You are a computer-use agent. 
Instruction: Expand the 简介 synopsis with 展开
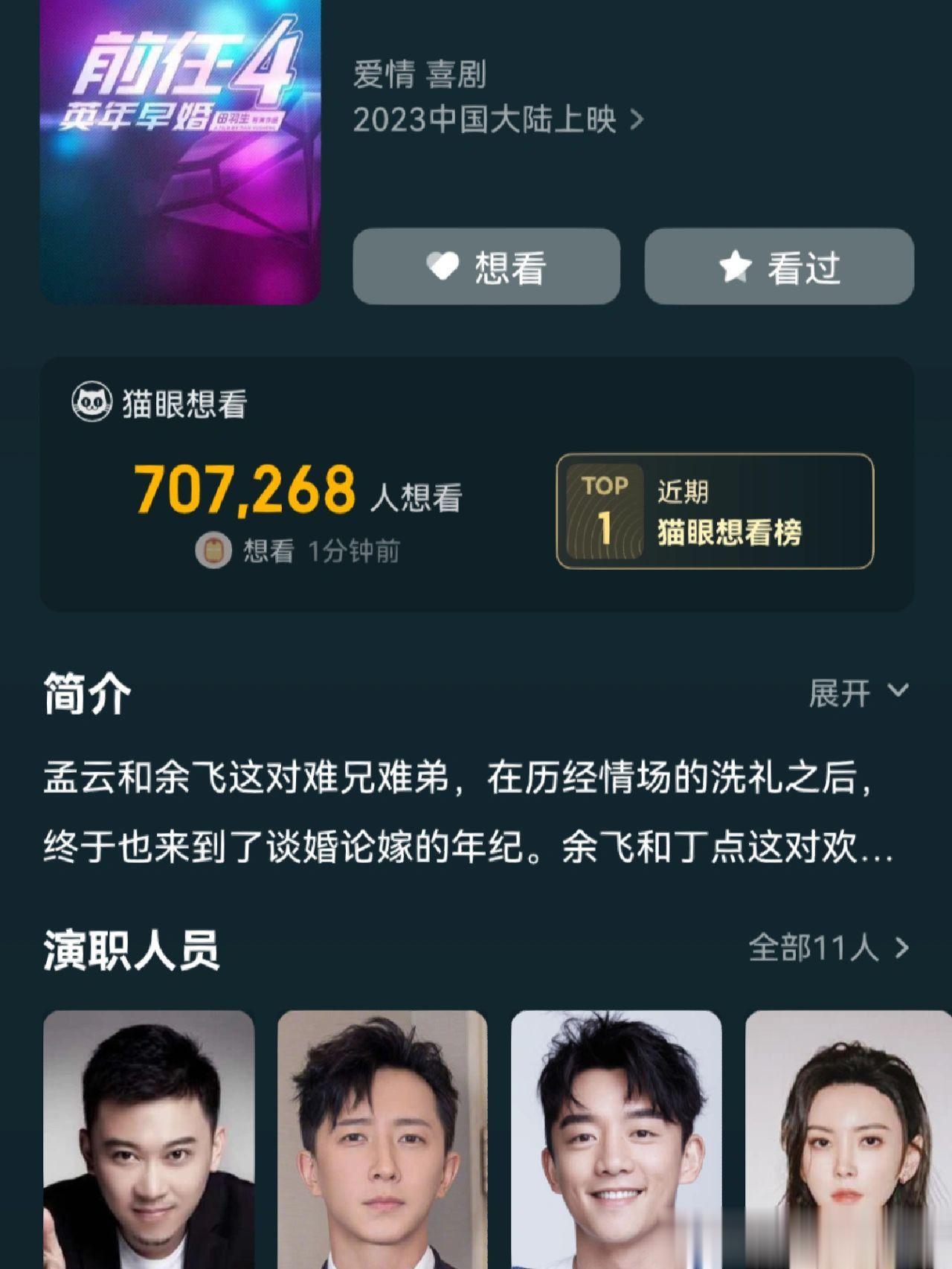pos(858,693)
